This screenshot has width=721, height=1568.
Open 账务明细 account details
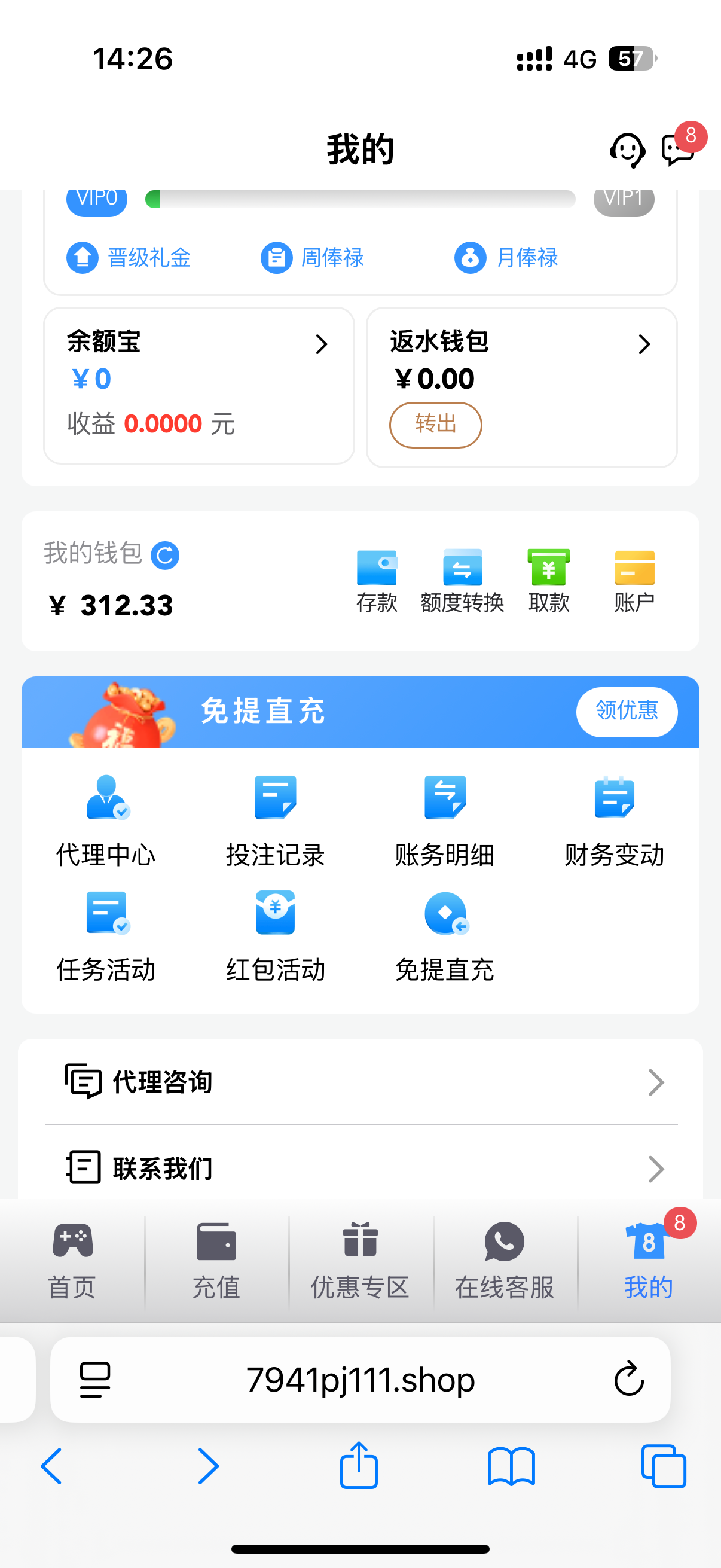pyautogui.click(x=445, y=820)
